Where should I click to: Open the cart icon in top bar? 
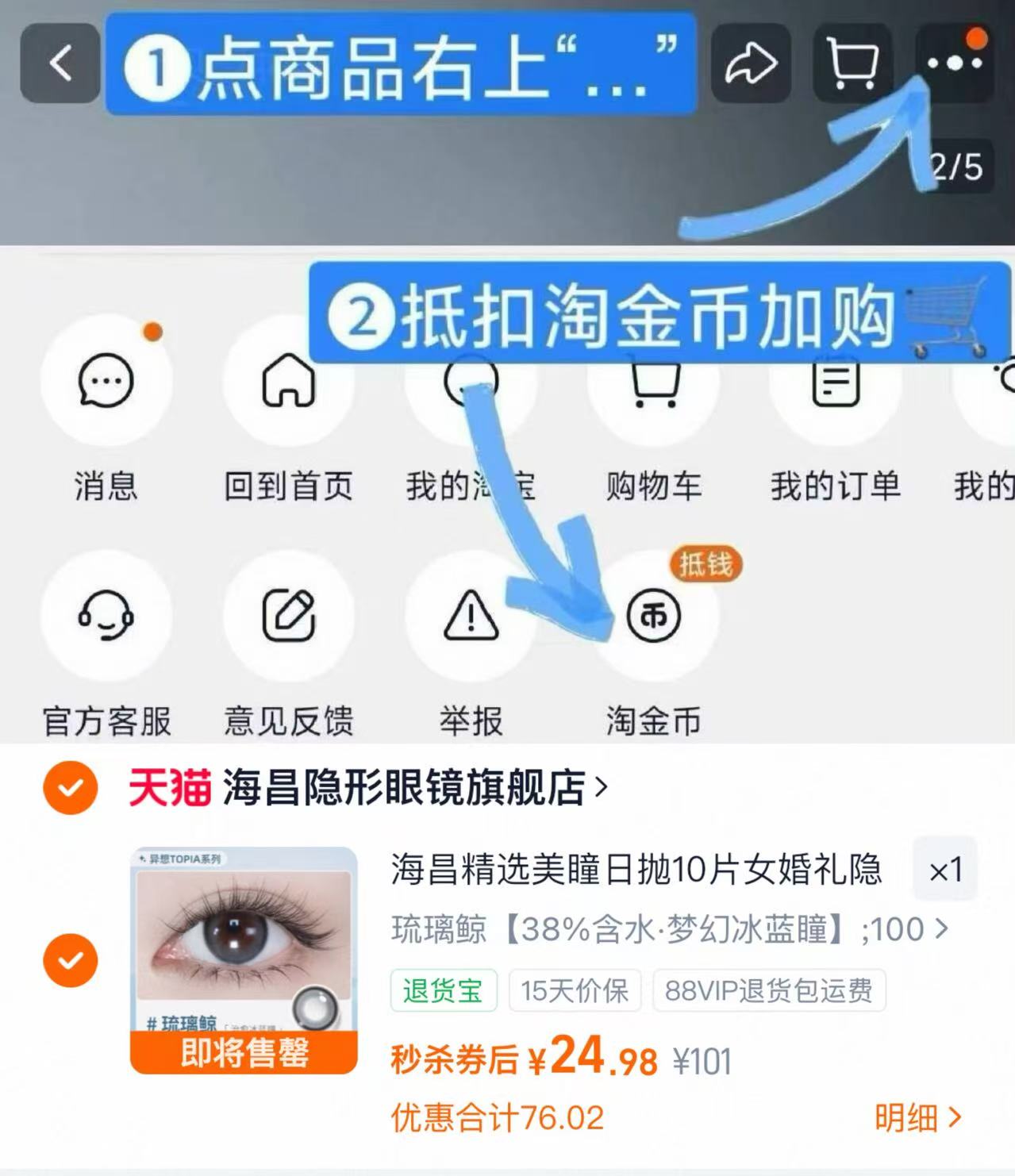coord(853,62)
